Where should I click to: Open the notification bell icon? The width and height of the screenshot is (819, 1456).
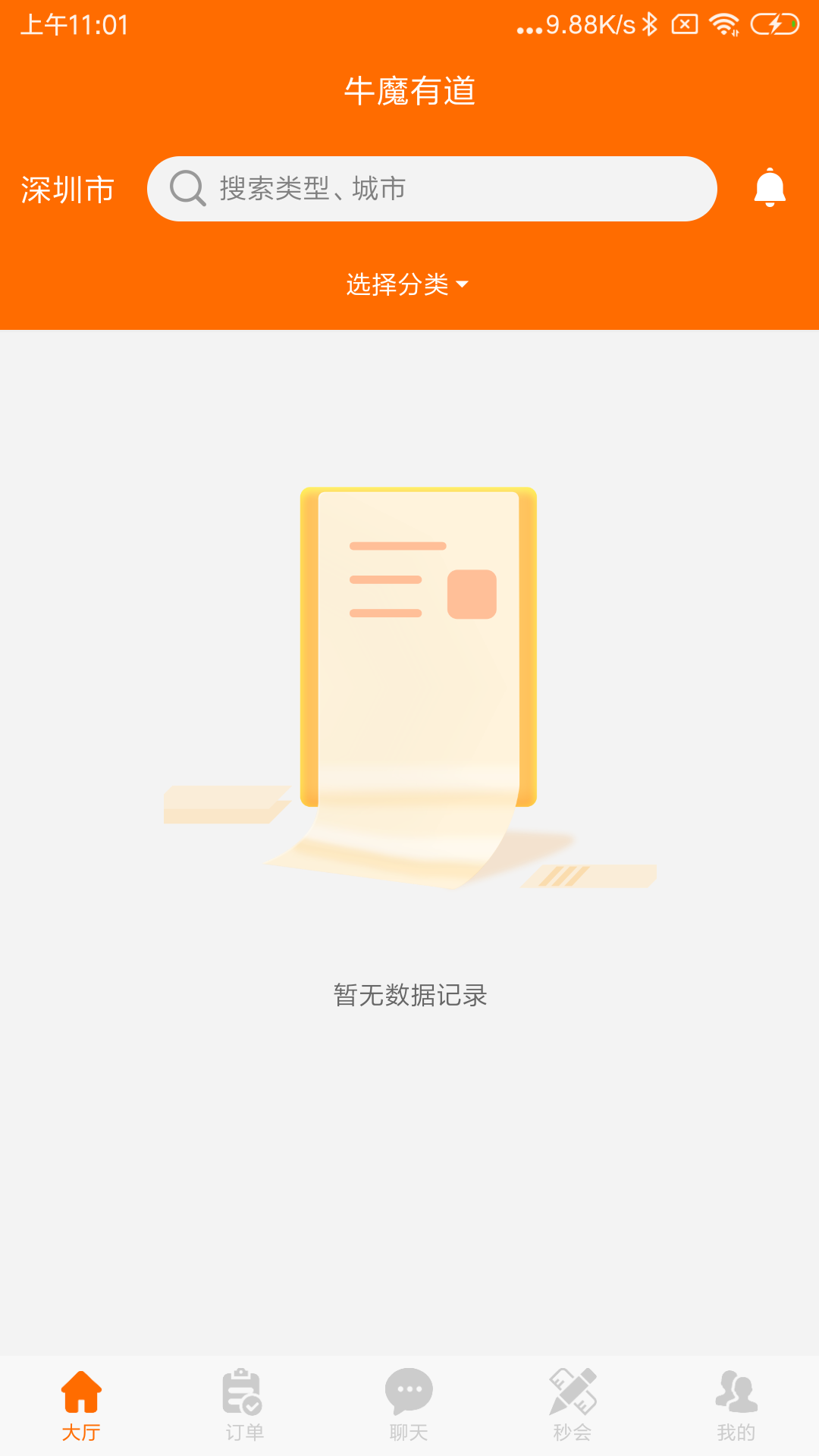pyautogui.click(x=770, y=188)
